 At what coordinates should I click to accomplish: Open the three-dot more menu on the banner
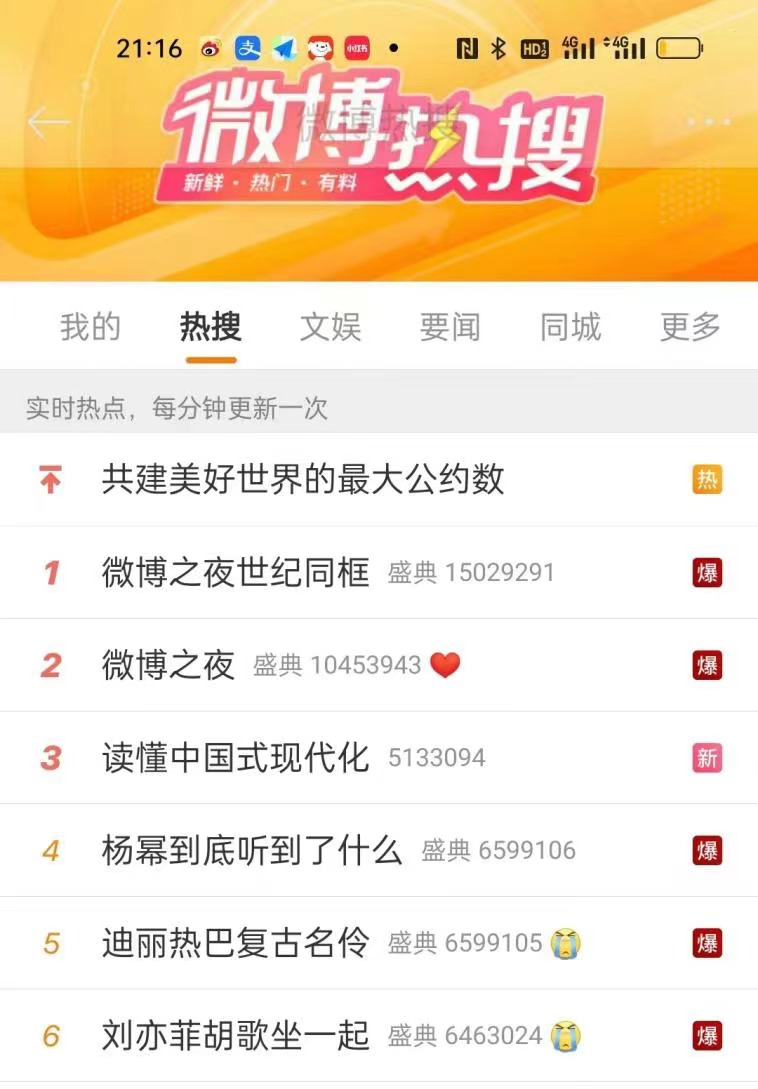[x=712, y=120]
